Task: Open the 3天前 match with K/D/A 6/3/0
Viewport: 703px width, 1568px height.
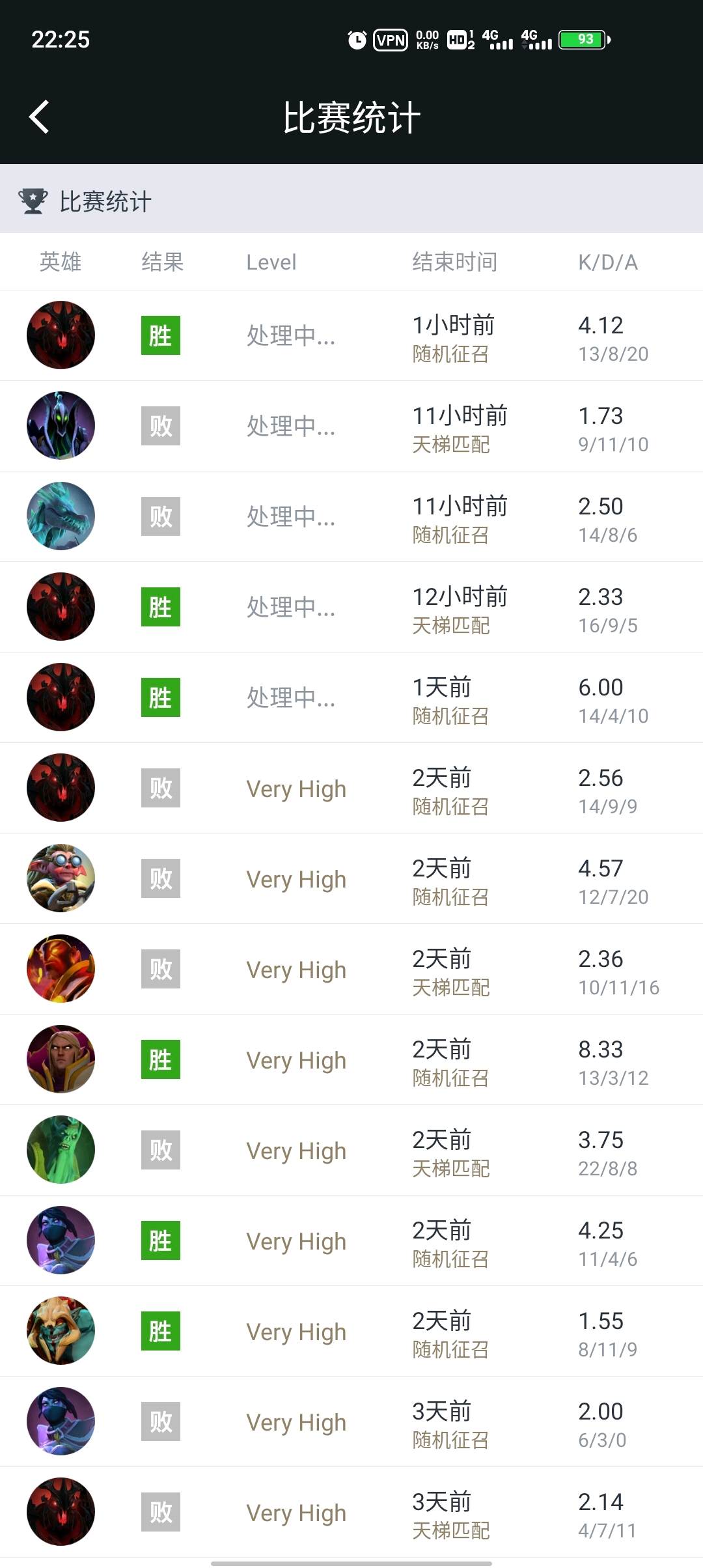Action: (351, 1421)
